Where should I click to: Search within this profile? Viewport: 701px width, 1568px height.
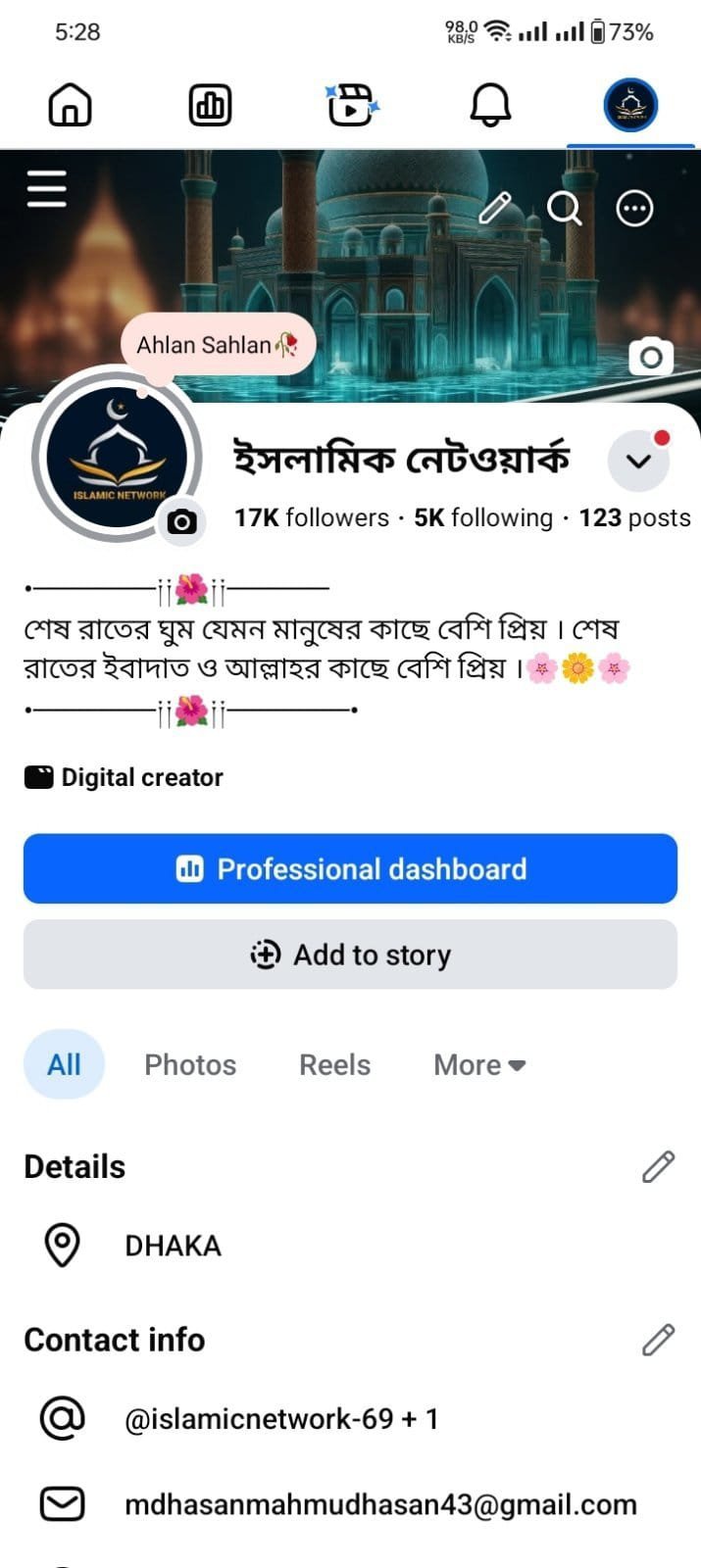coord(564,209)
